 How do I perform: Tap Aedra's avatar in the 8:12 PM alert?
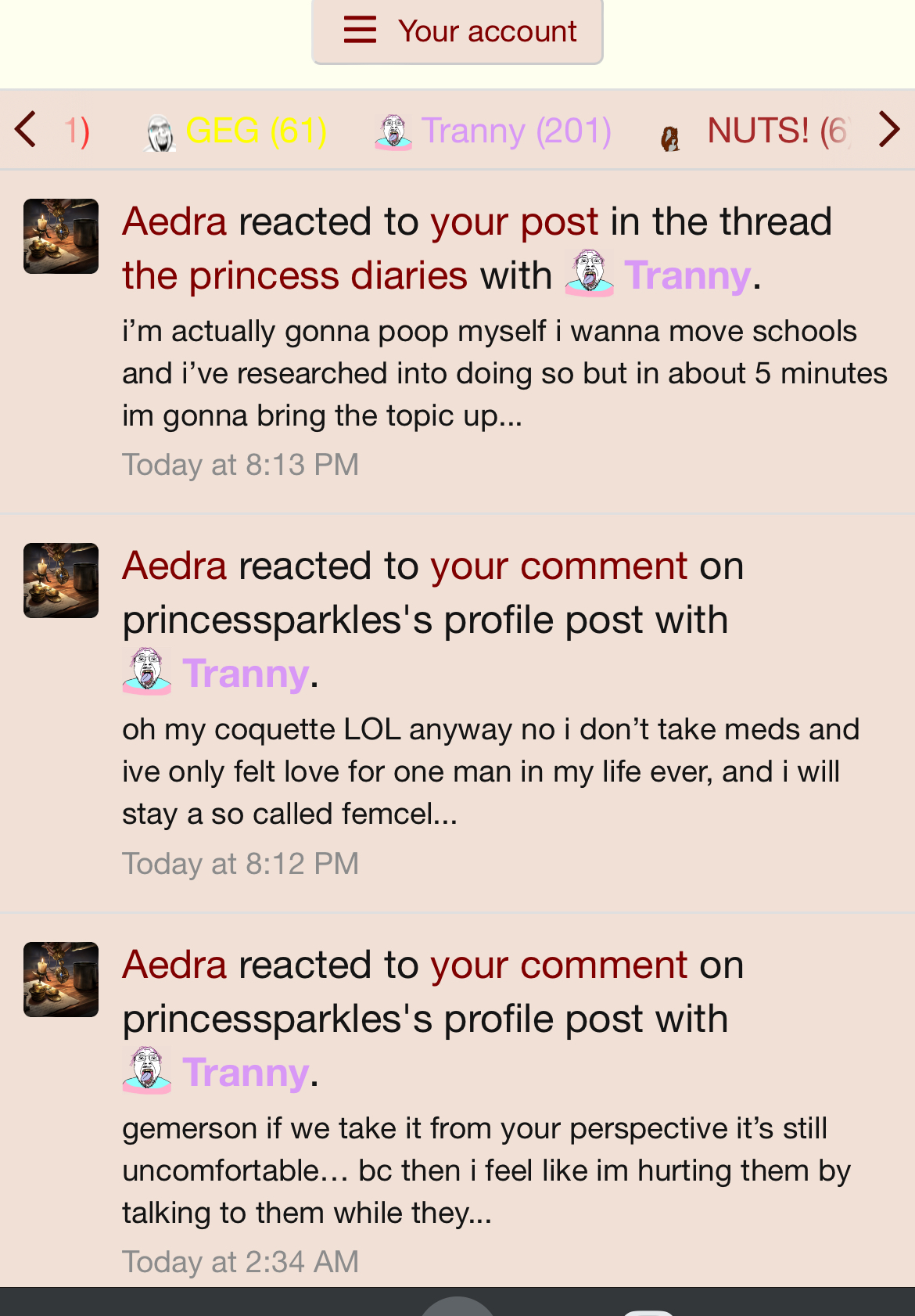(61, 581)
